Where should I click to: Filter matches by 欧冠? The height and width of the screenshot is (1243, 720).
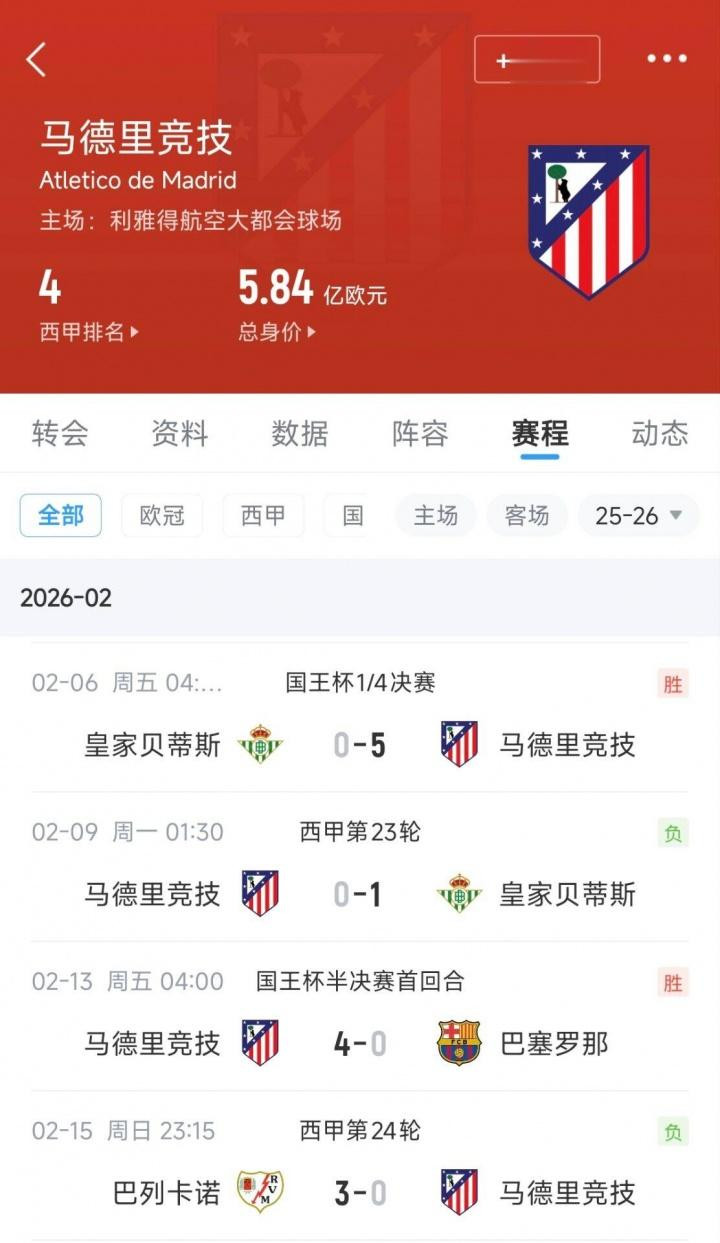(x=162, y=516)
